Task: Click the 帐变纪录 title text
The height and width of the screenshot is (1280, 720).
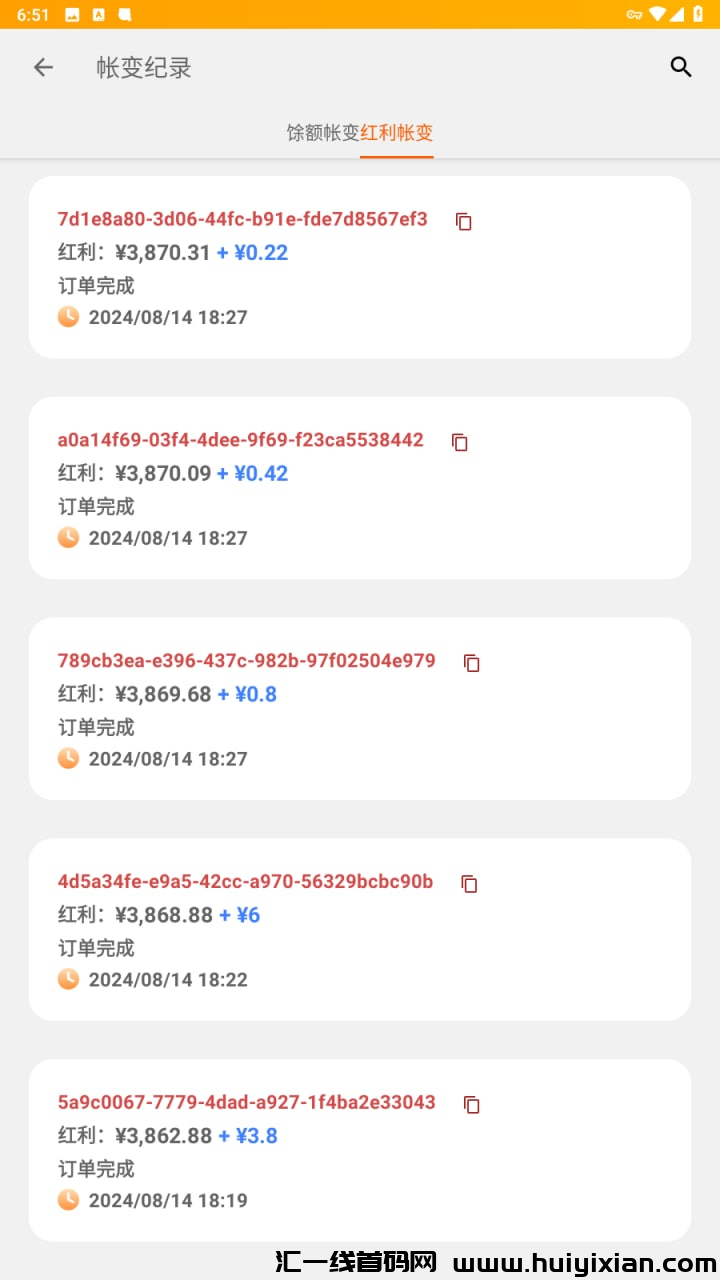Action: pyautogui.click(x=143, y=67)
